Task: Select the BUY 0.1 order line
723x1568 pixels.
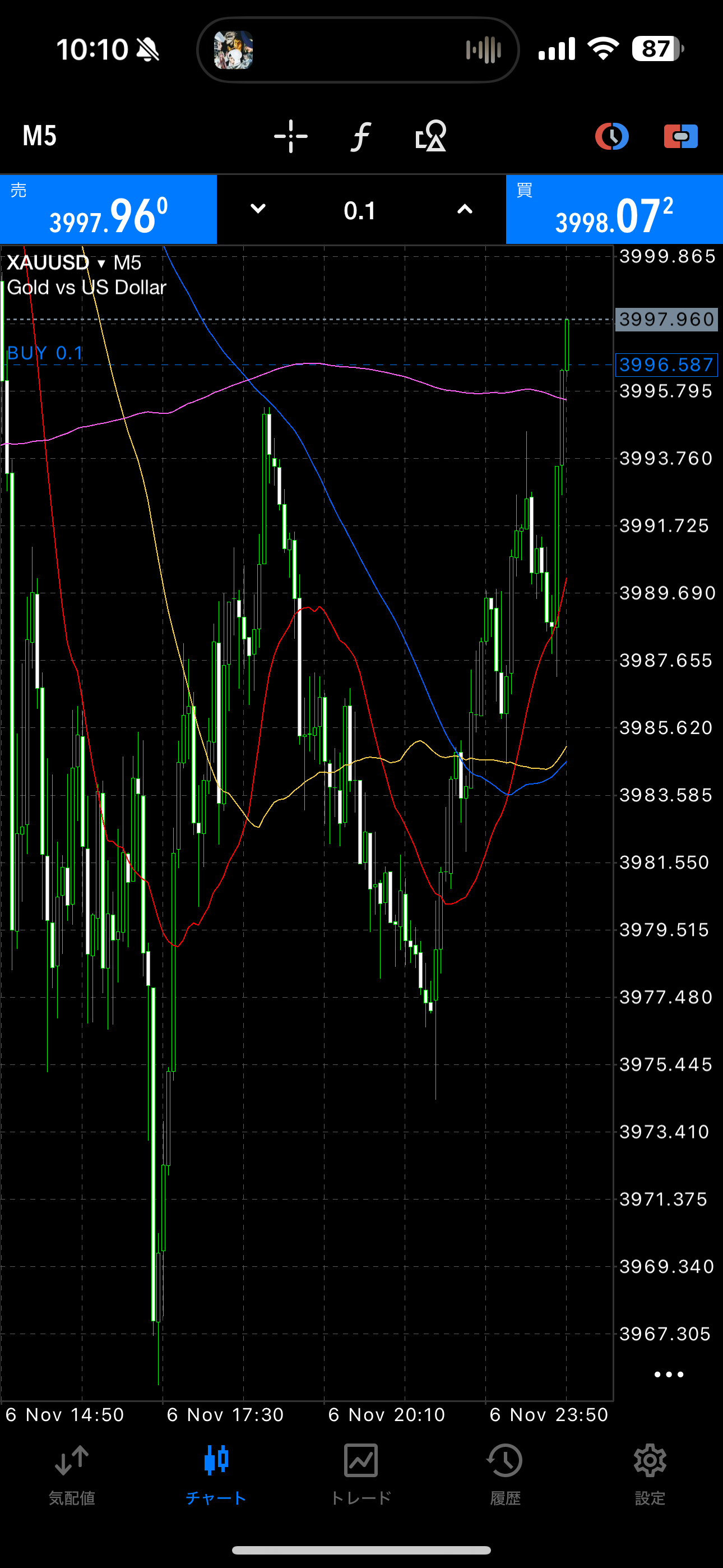Action: 45,354
